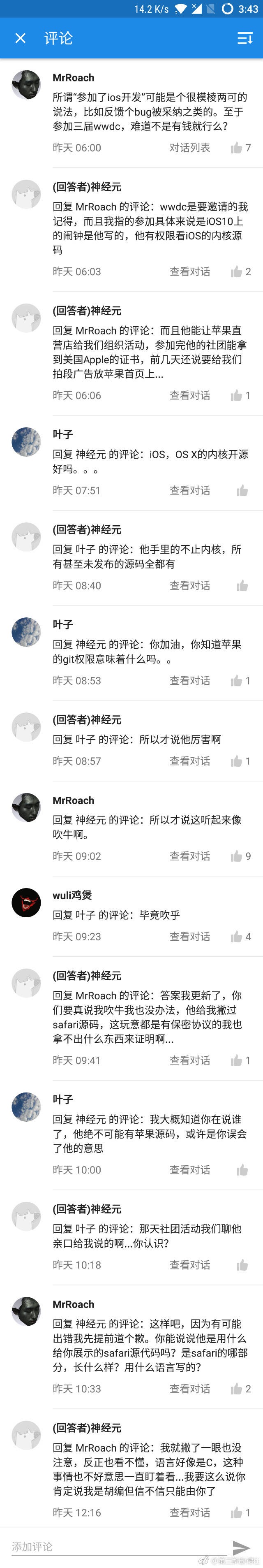Tap 查看对话 on the 06:03 comment
This screenshot has width=263, height=1568.
pos(189,271)
